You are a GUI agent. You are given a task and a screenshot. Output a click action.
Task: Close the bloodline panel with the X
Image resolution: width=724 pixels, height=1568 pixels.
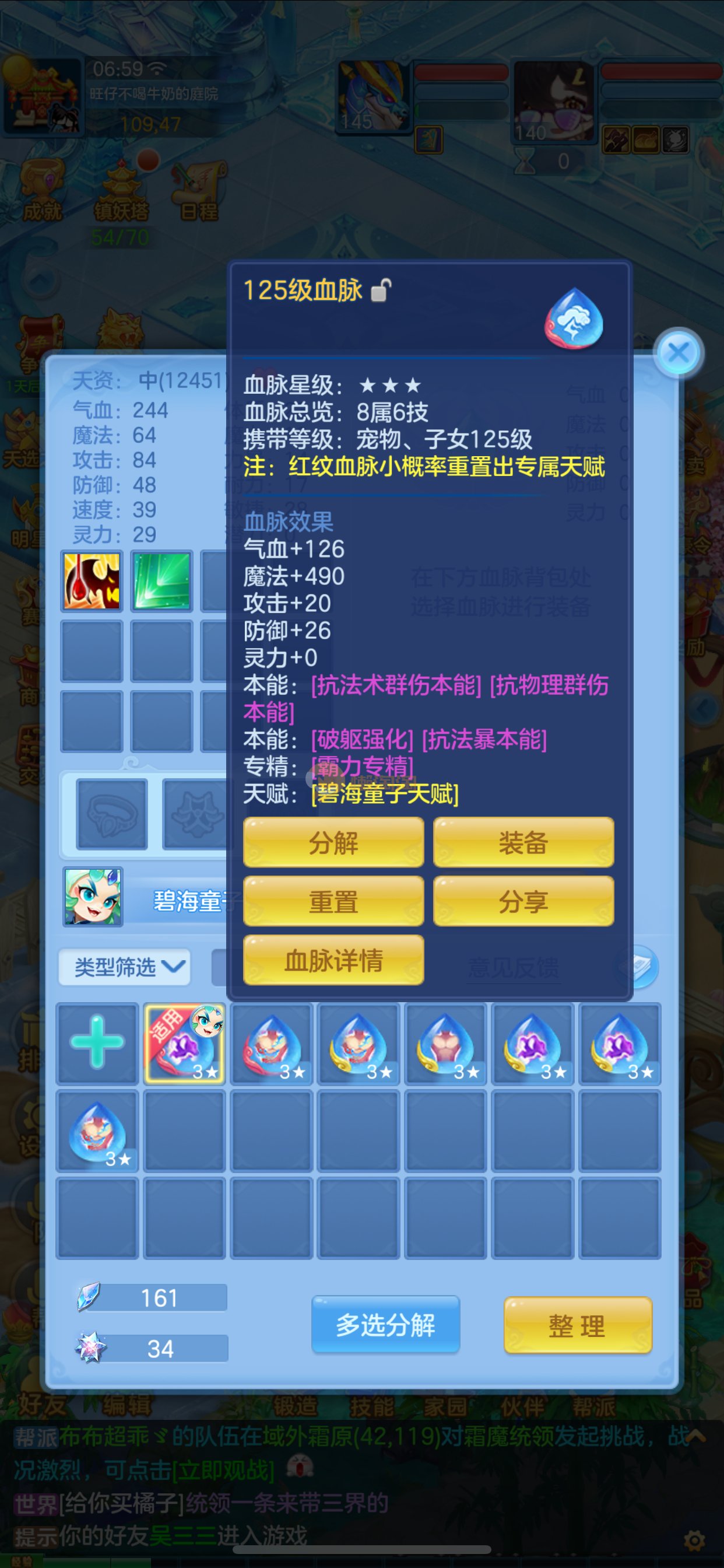[x=679, y=352]
